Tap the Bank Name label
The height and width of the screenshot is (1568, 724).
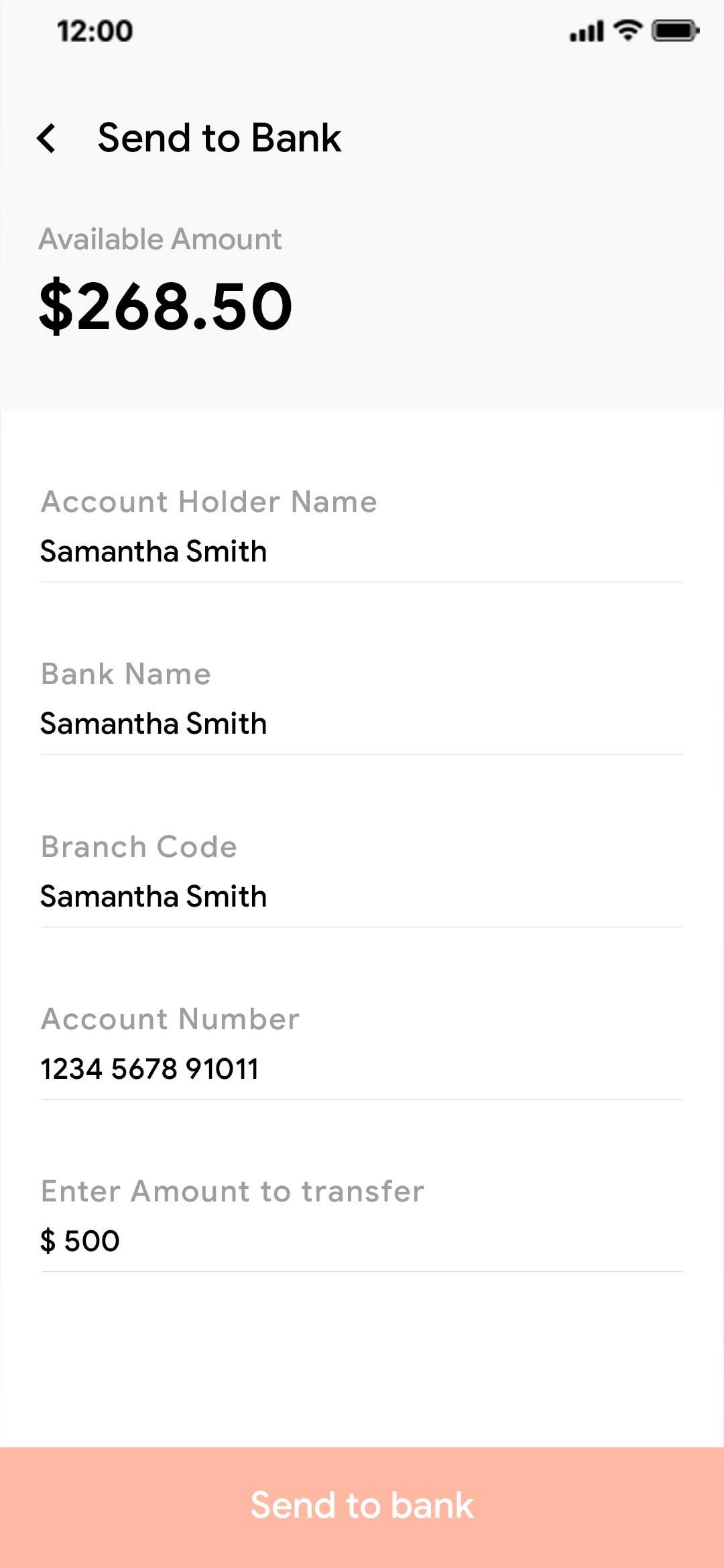click(x=126, y=674)
